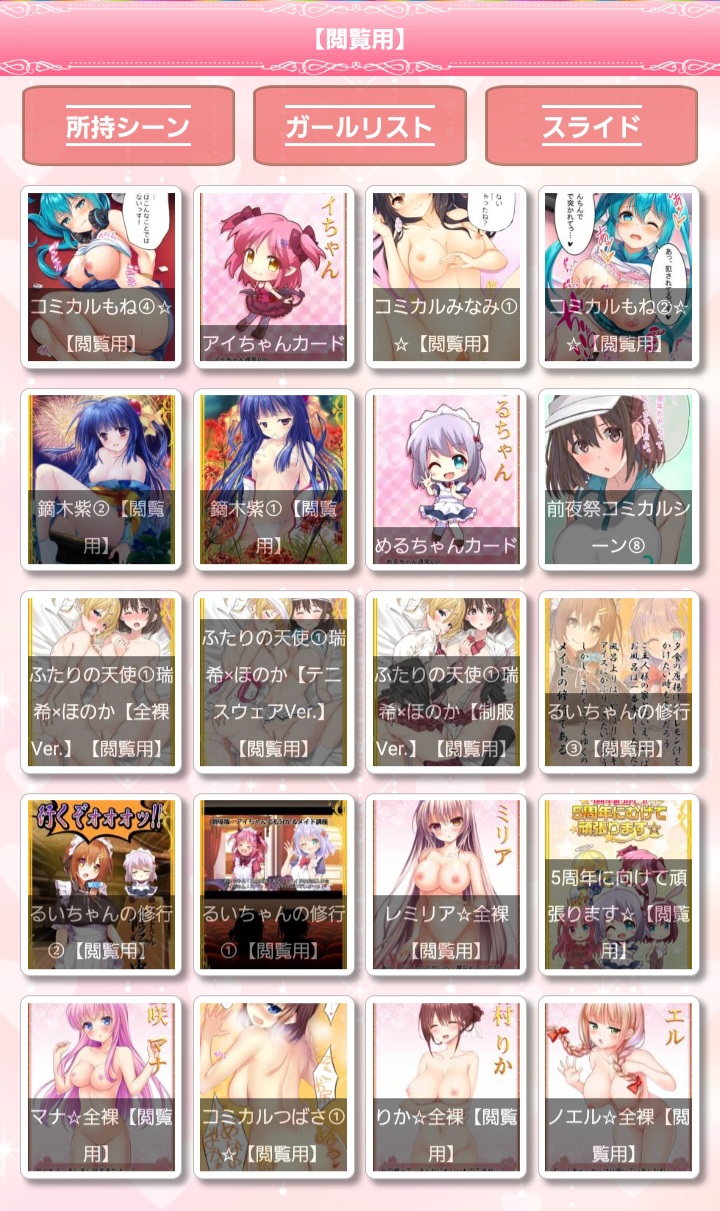
Task: Switch to ガールリスト
Action: 359,126
